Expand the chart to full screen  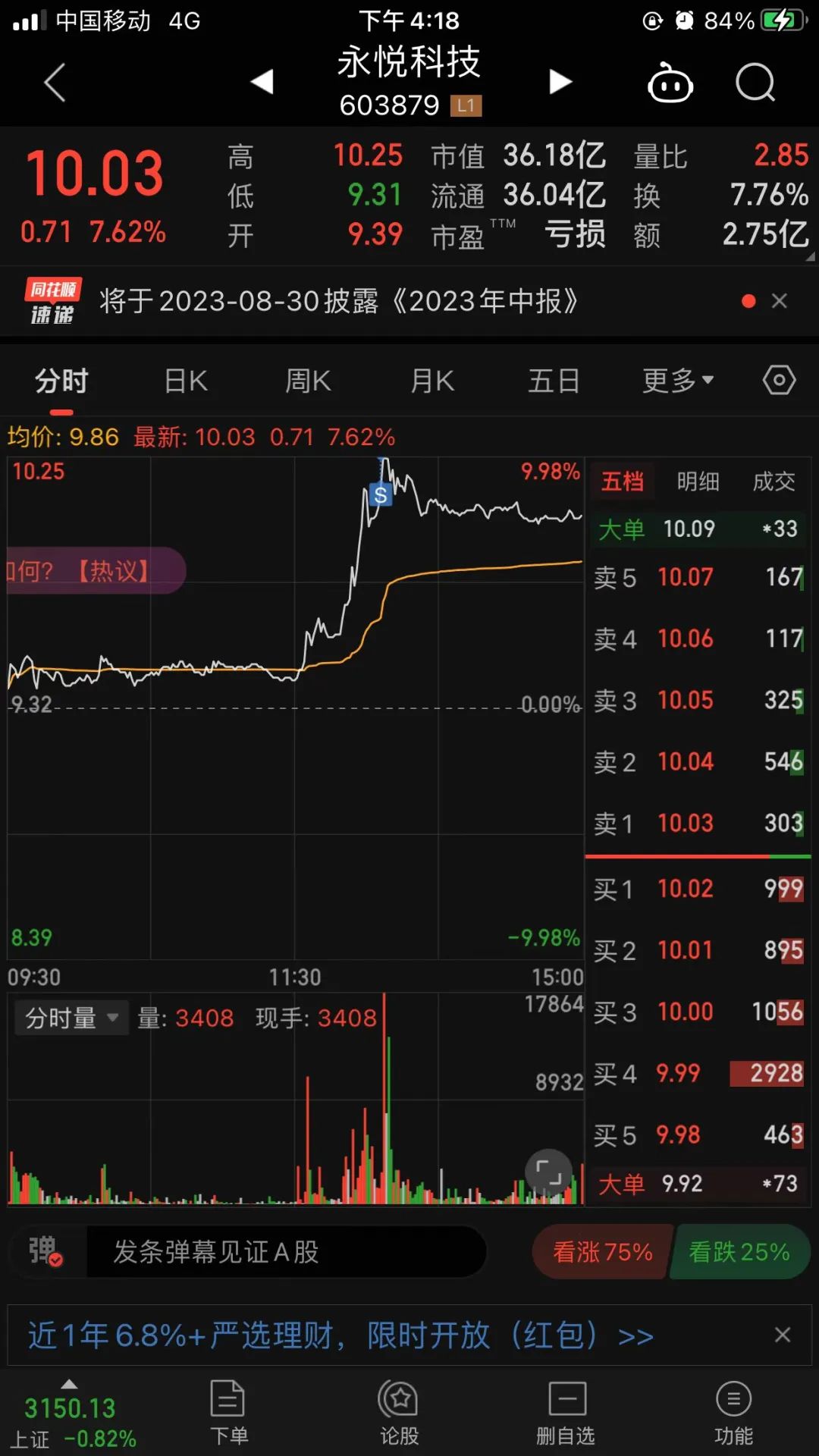click(548, 1172)
